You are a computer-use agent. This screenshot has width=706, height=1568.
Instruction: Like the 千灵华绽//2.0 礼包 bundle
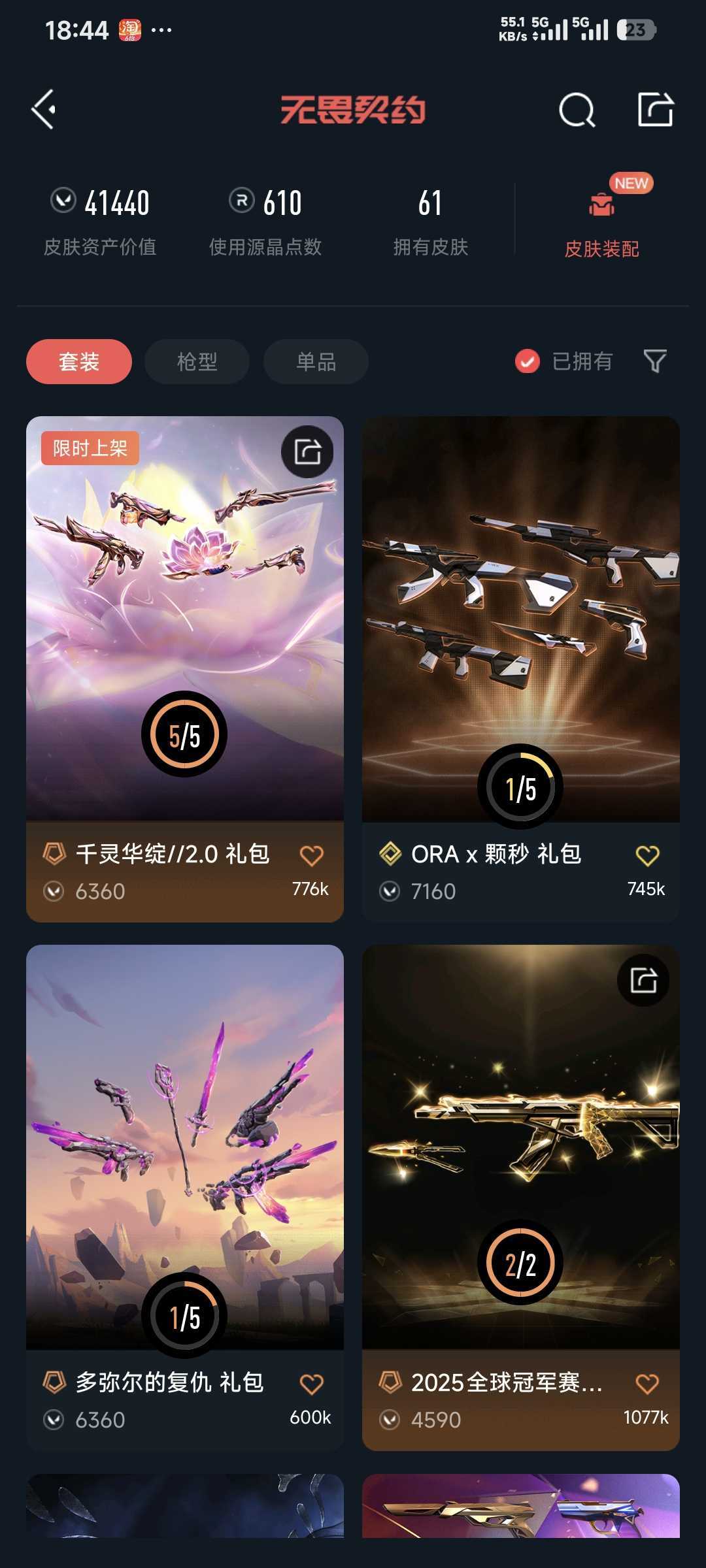[x=311, y=856]
